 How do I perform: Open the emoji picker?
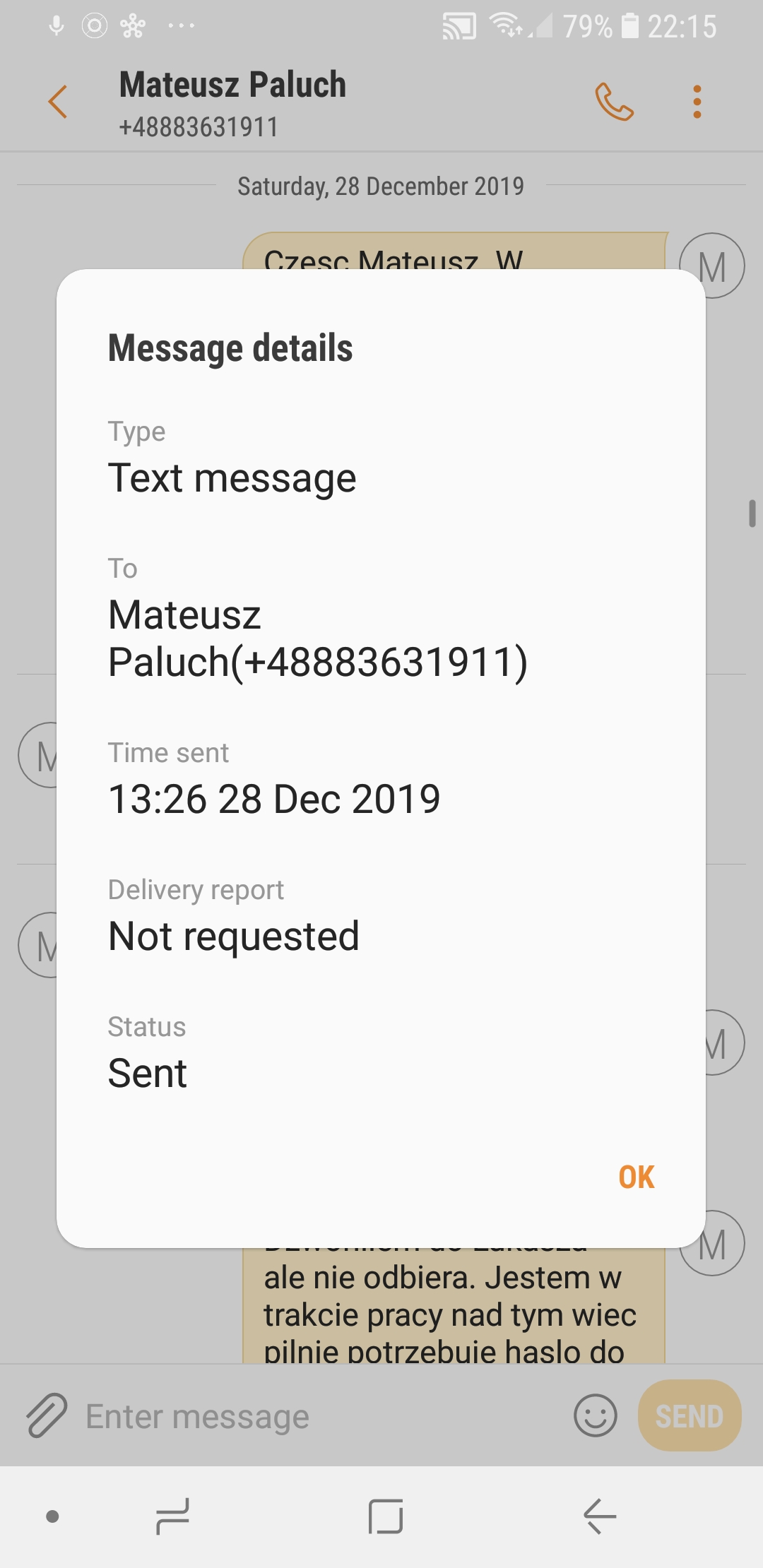pyautogui.click(x=596, y=1415)
